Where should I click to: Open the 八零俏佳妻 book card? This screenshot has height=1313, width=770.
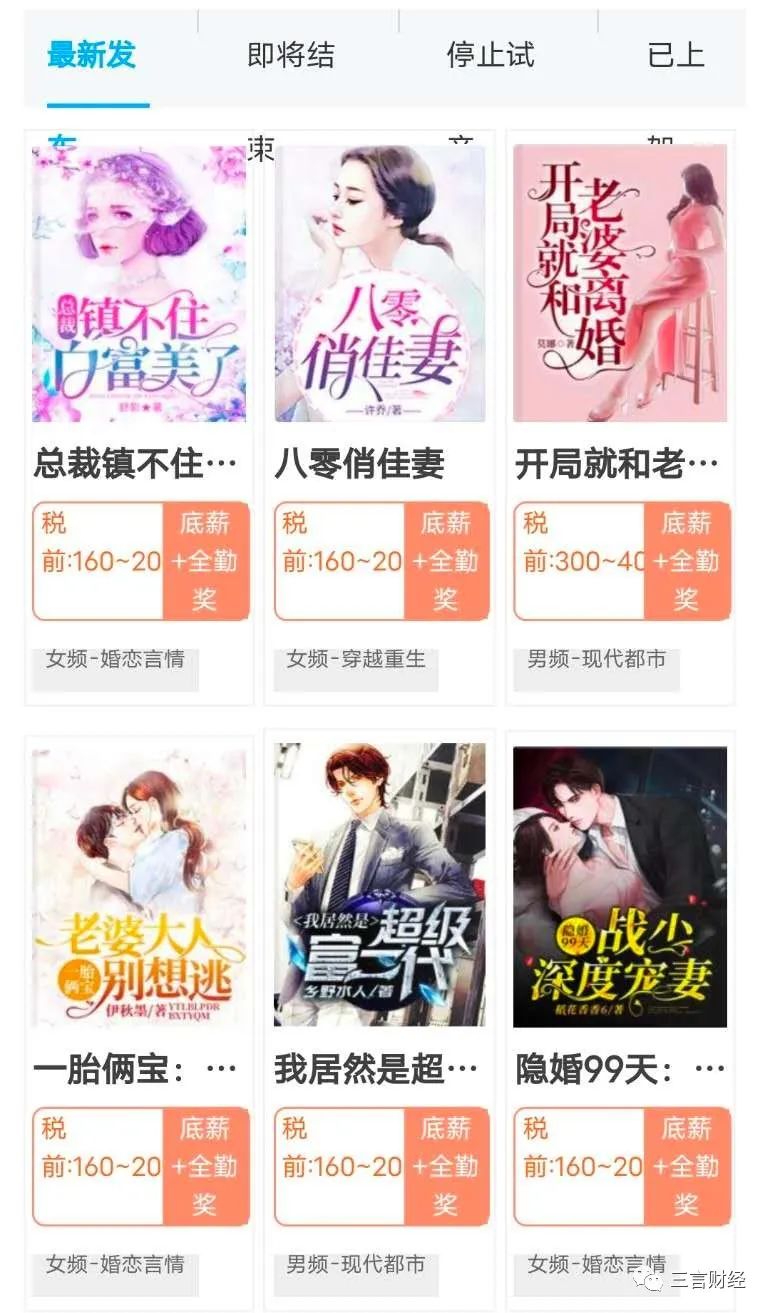pos(379,285)
